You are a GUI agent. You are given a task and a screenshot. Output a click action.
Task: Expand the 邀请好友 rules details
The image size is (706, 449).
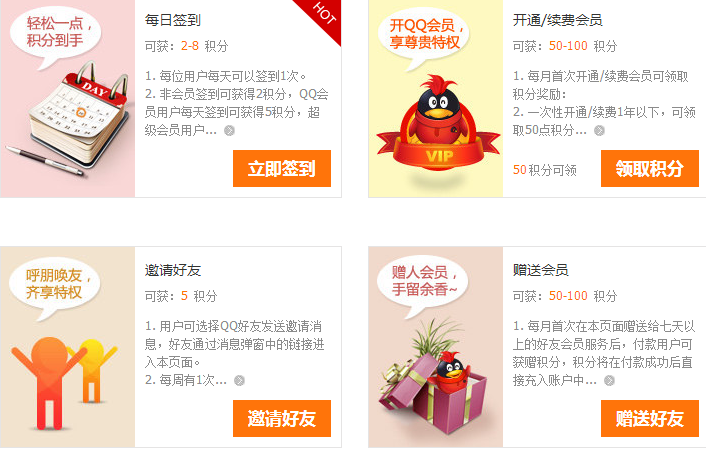(238, 381)
